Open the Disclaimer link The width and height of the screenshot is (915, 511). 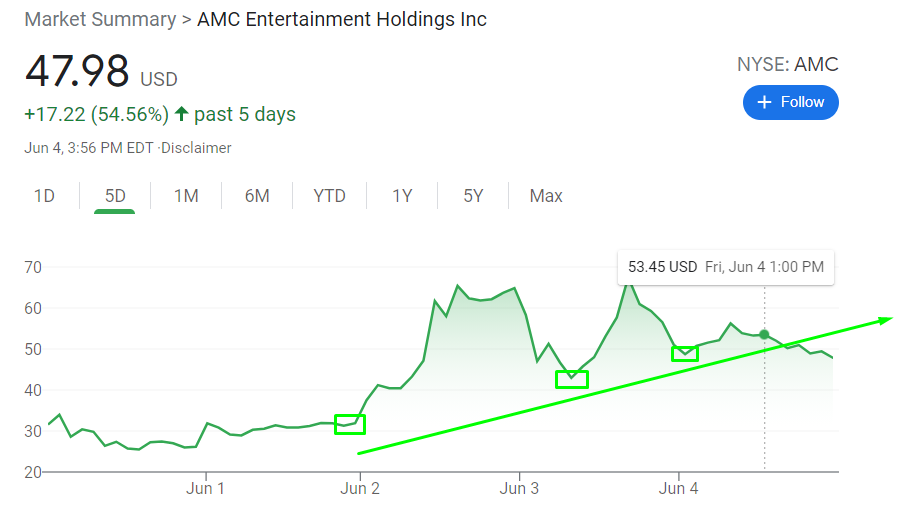tap(197, 148)
